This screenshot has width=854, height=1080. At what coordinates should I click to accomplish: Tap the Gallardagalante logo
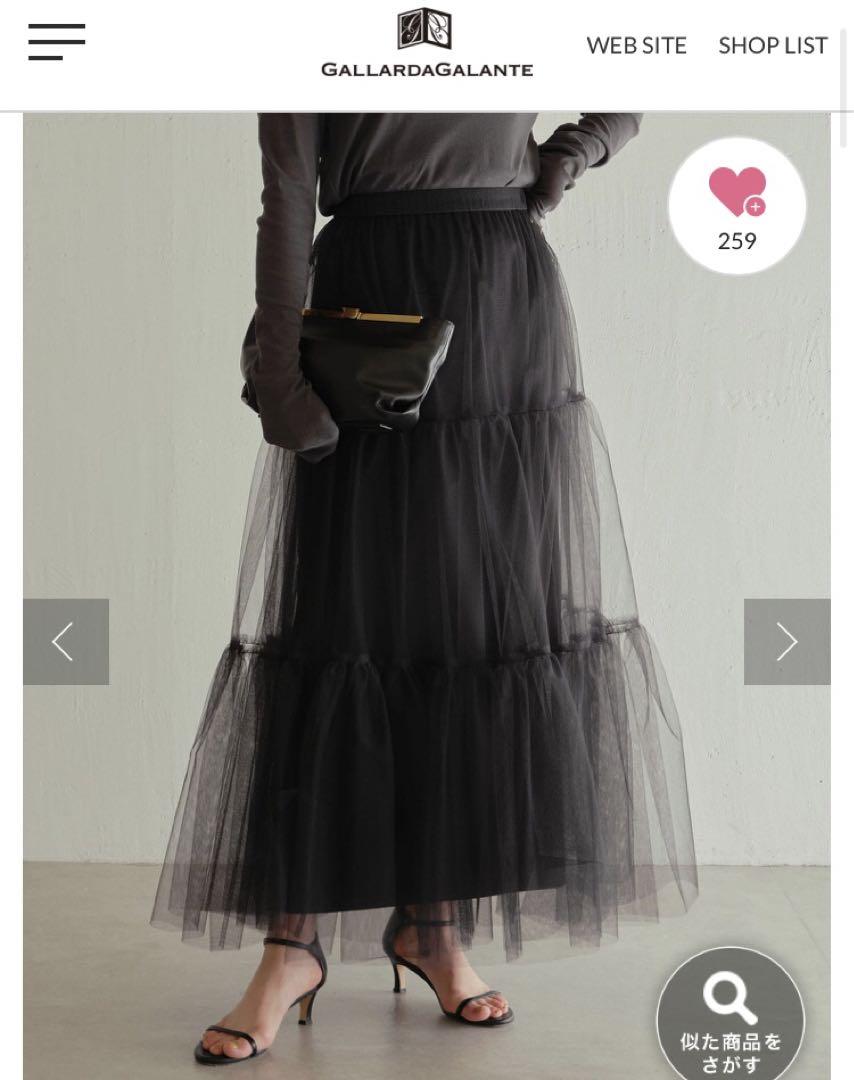(x=426, y=44)
